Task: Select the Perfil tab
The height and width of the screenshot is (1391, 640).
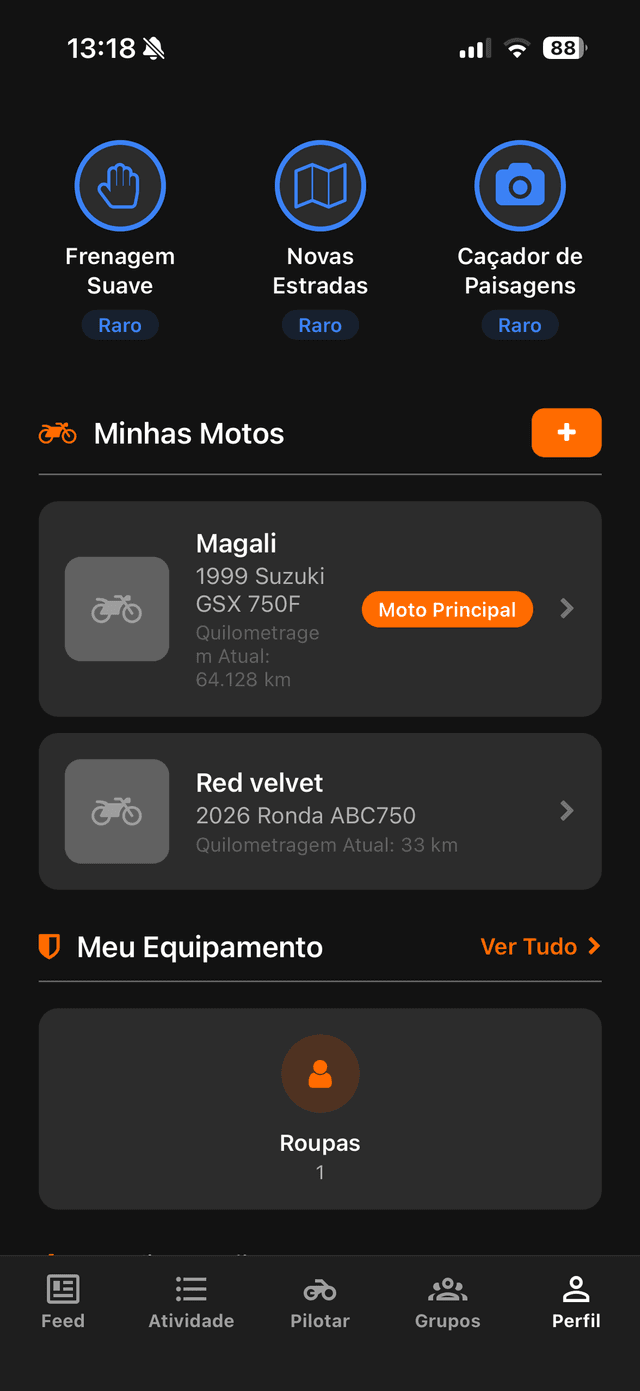Action: tap(576, 1302)
